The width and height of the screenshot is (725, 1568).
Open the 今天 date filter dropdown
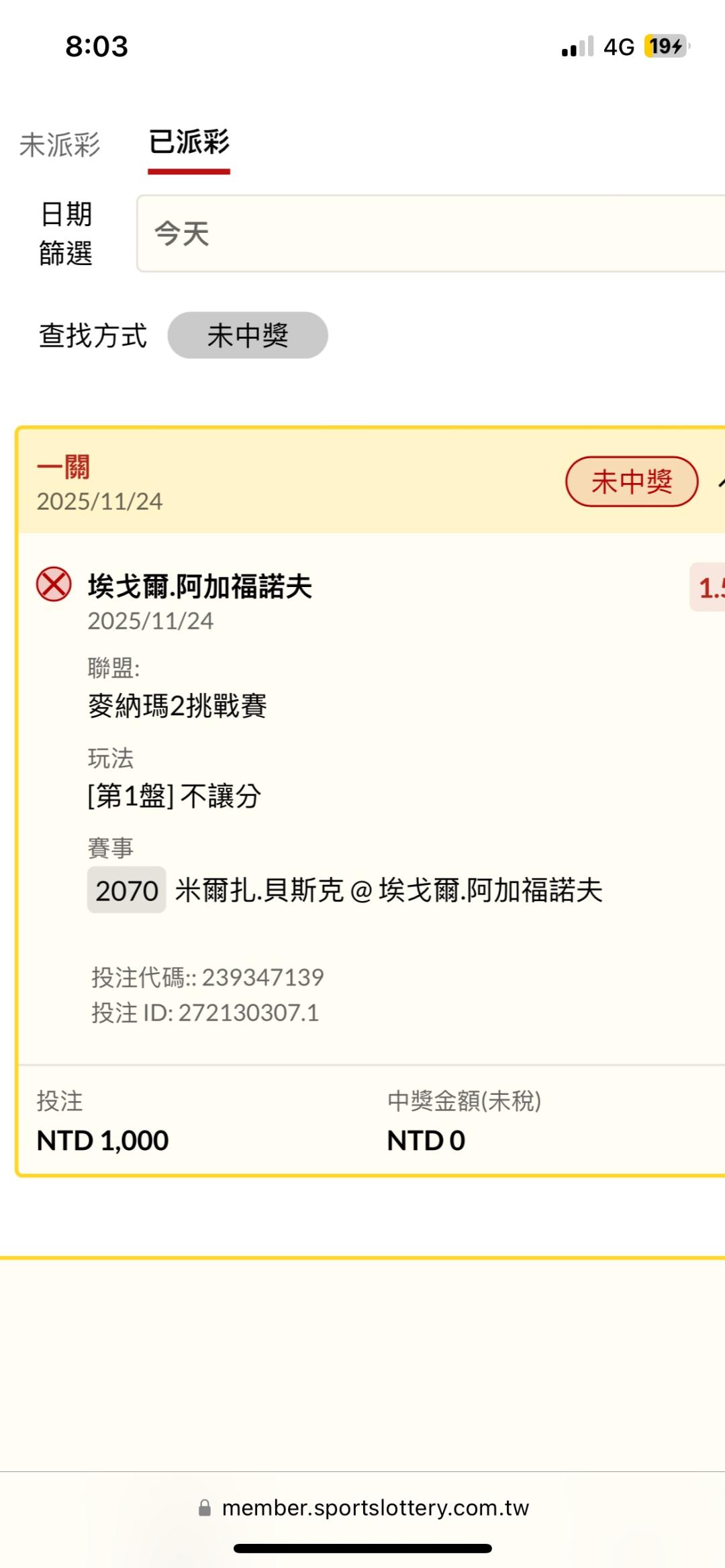pos(430,233)
